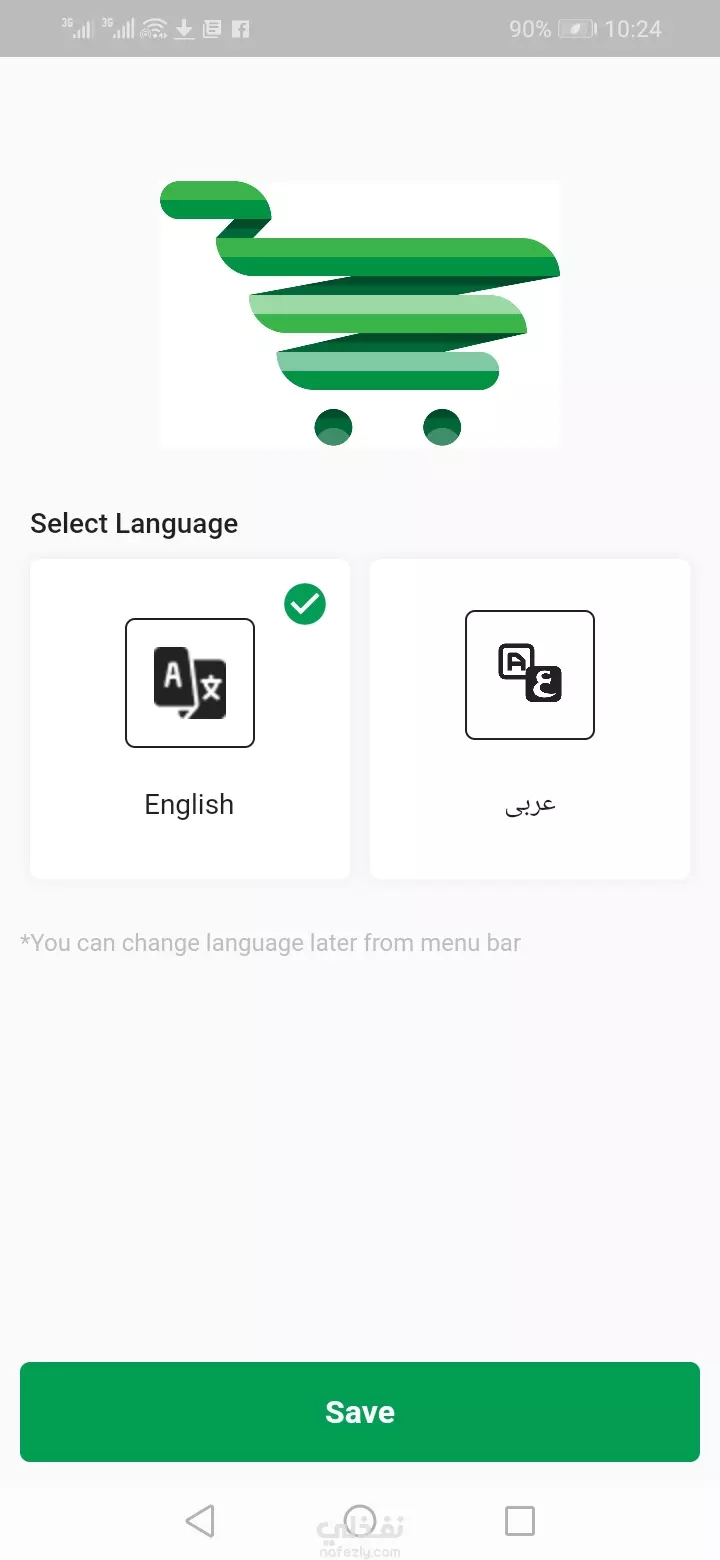The height and width of the screenshot is (1560, 720).
Task: Select the English language card
Action: click(190, 718)
